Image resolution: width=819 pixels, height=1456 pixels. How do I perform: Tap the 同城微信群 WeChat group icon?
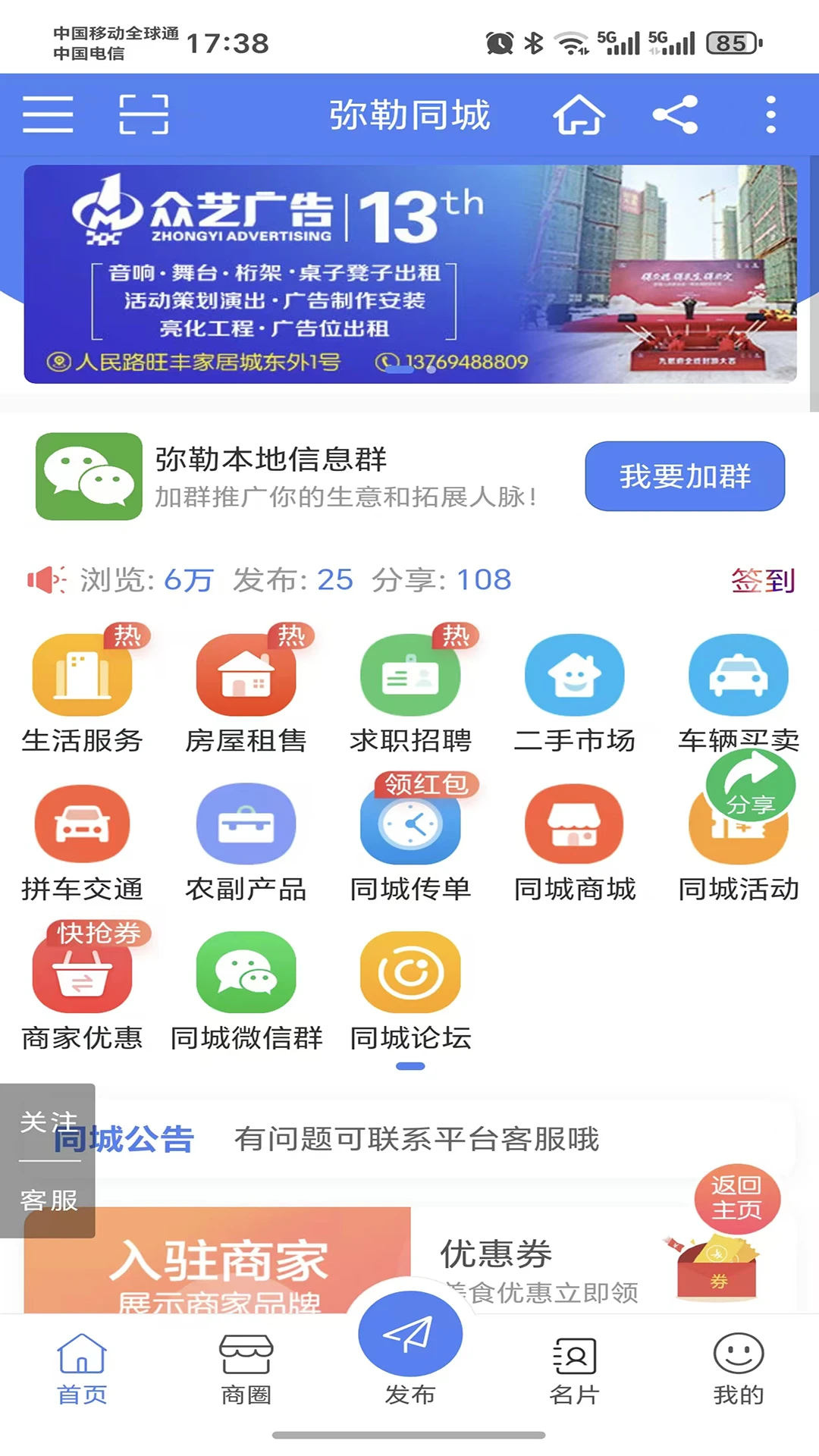coord(245,973)
